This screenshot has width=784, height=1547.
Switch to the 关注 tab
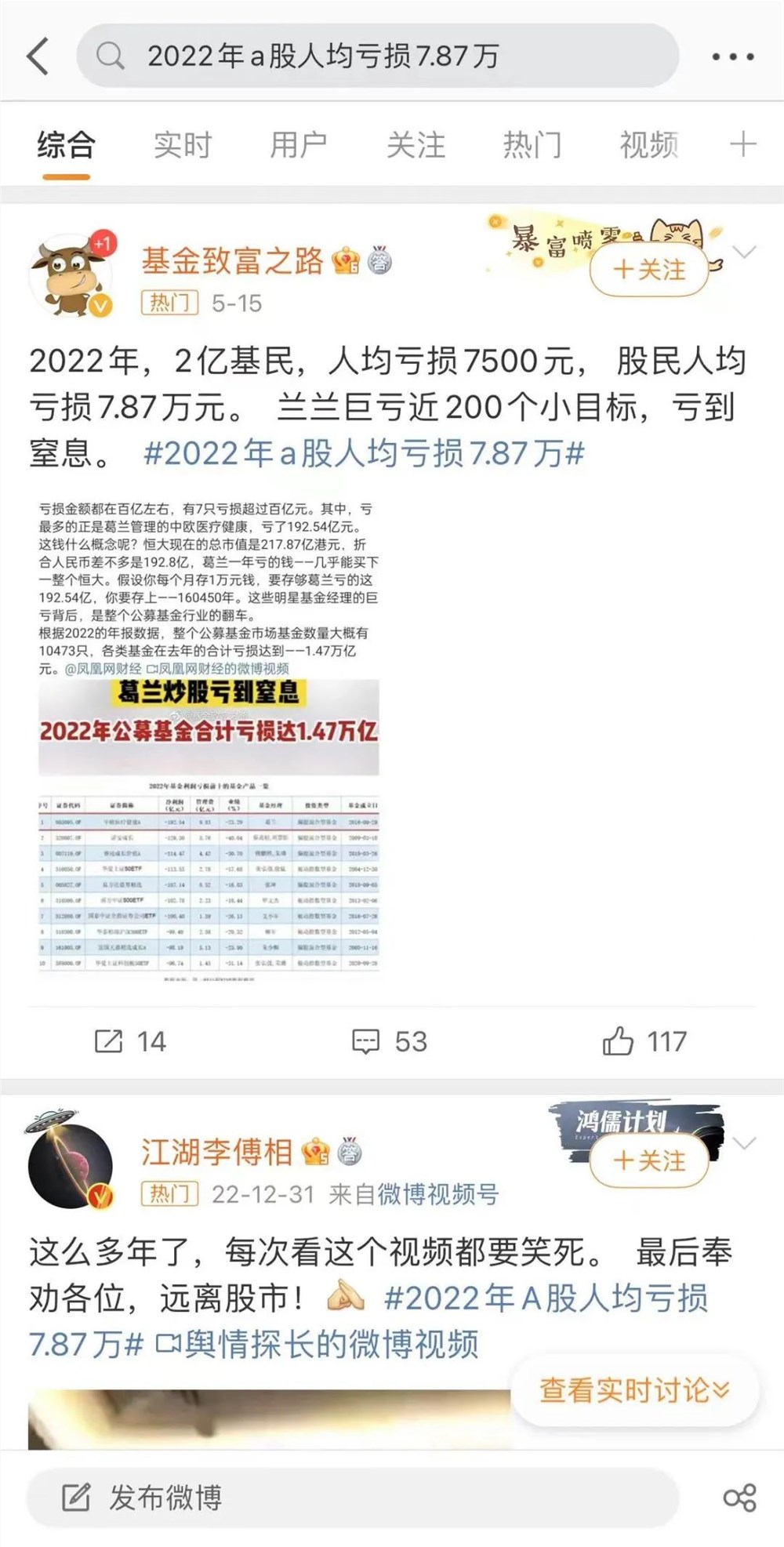tap(416, 145)
